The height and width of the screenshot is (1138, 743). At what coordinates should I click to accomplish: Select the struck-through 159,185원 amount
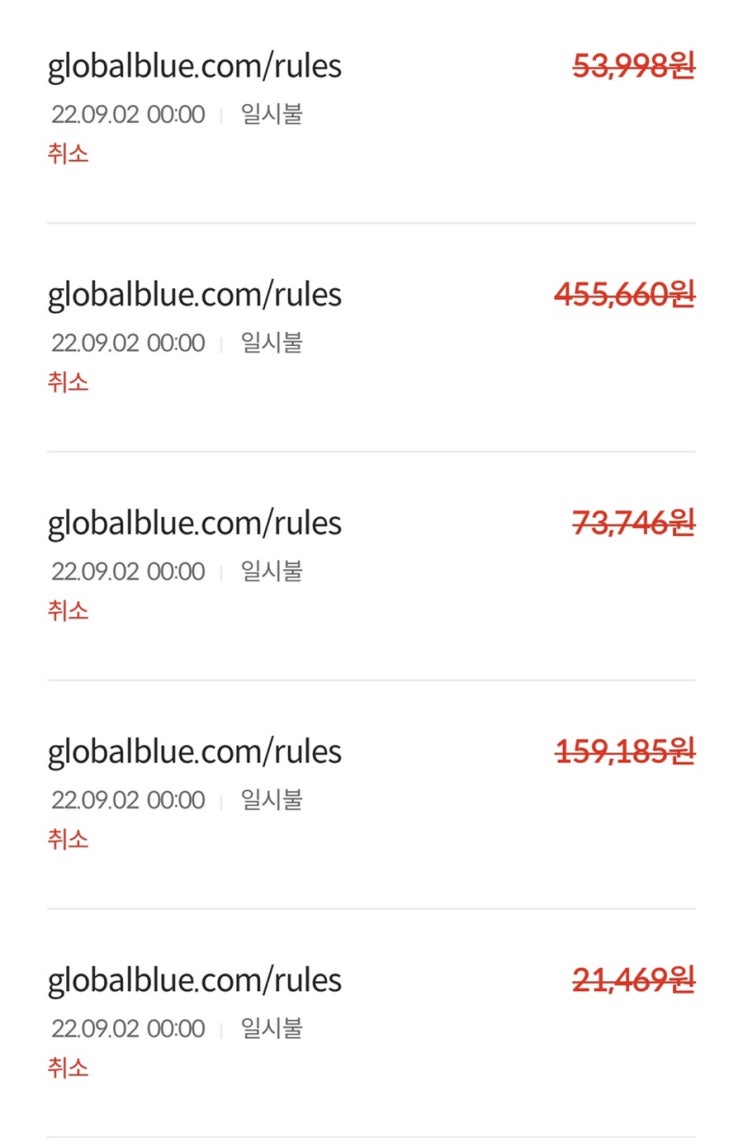coord(622,751)
